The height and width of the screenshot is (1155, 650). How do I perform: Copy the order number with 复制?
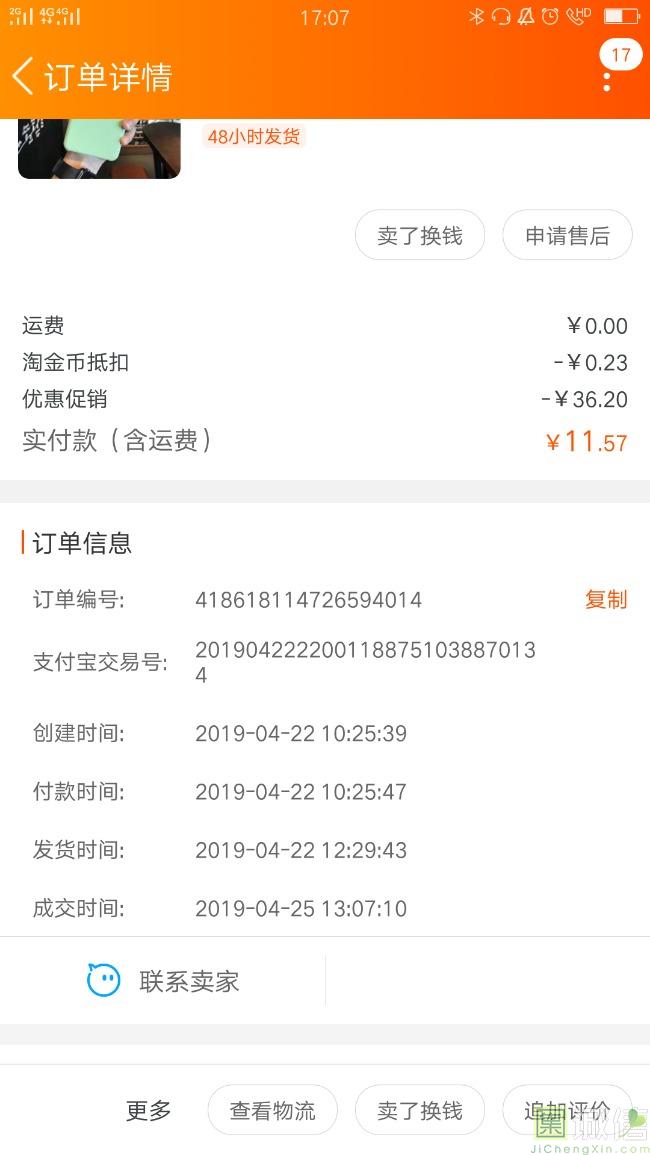(606, 600)
